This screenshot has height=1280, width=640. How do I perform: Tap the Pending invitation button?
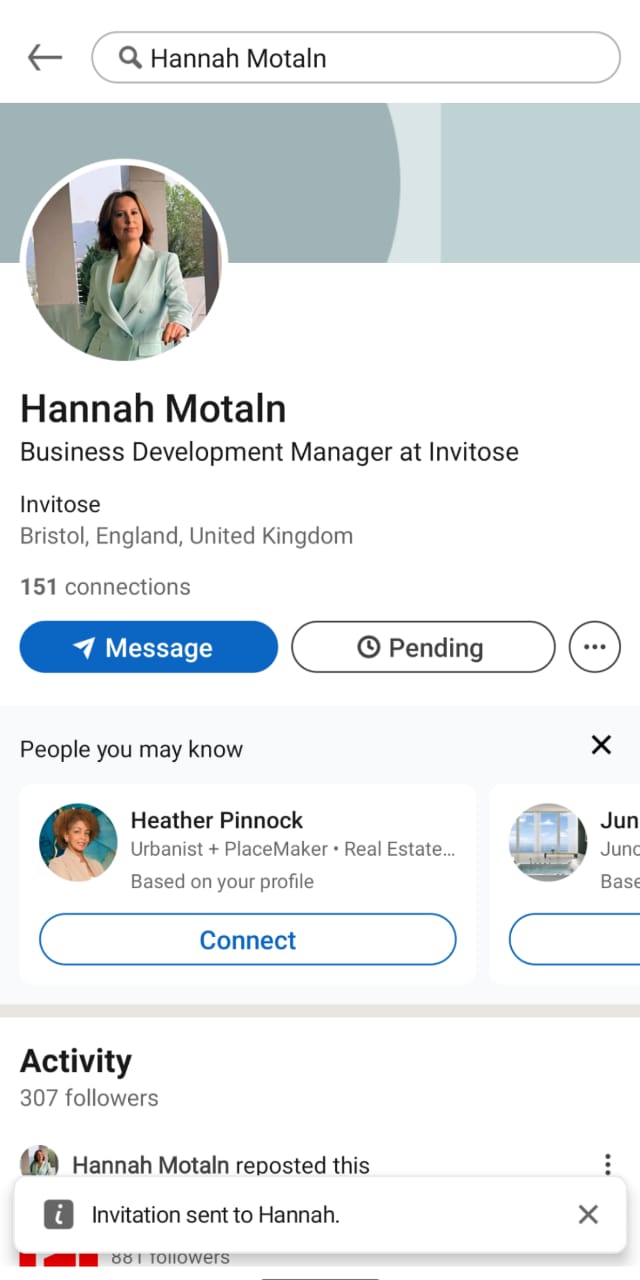coord(422,647)
